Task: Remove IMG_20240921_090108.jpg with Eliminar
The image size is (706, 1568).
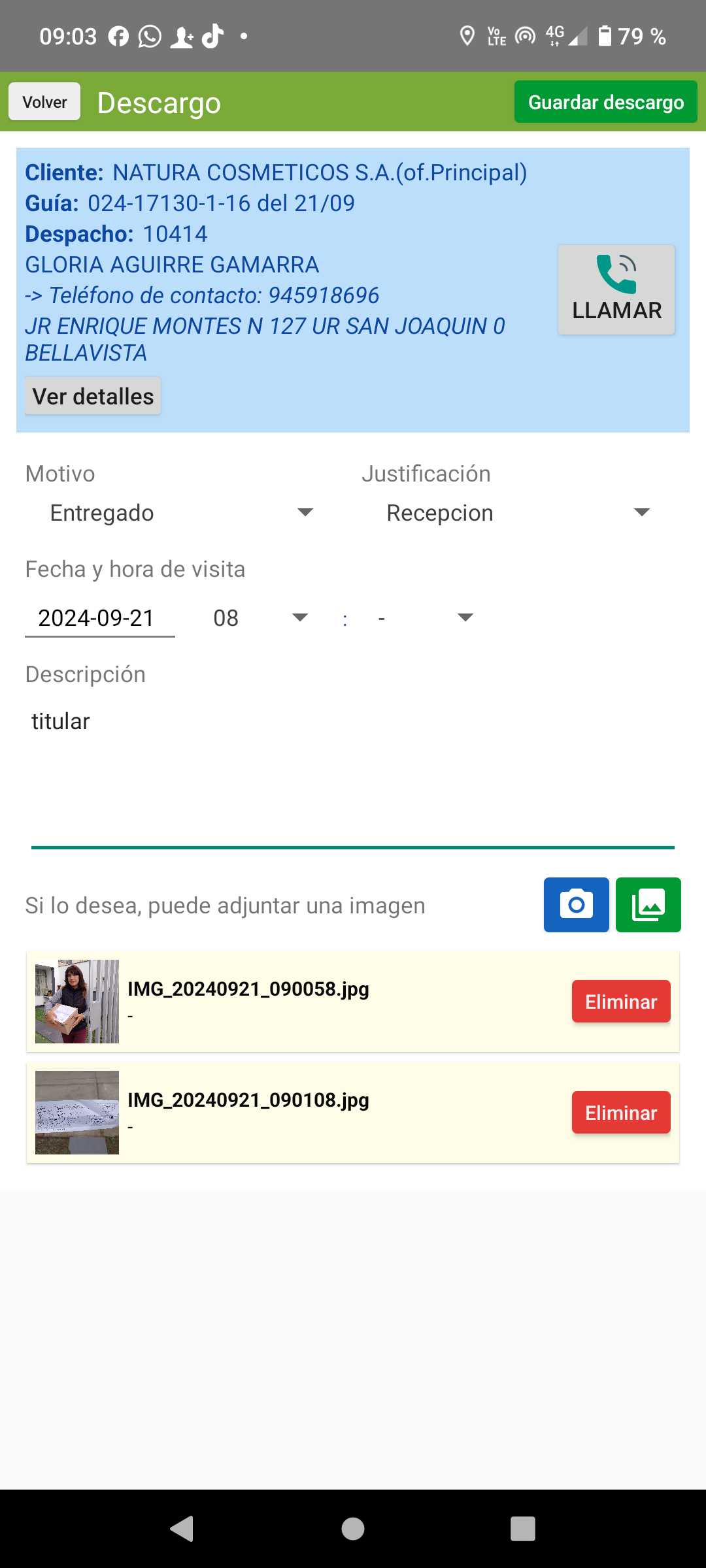Action: coord(620,1113)
